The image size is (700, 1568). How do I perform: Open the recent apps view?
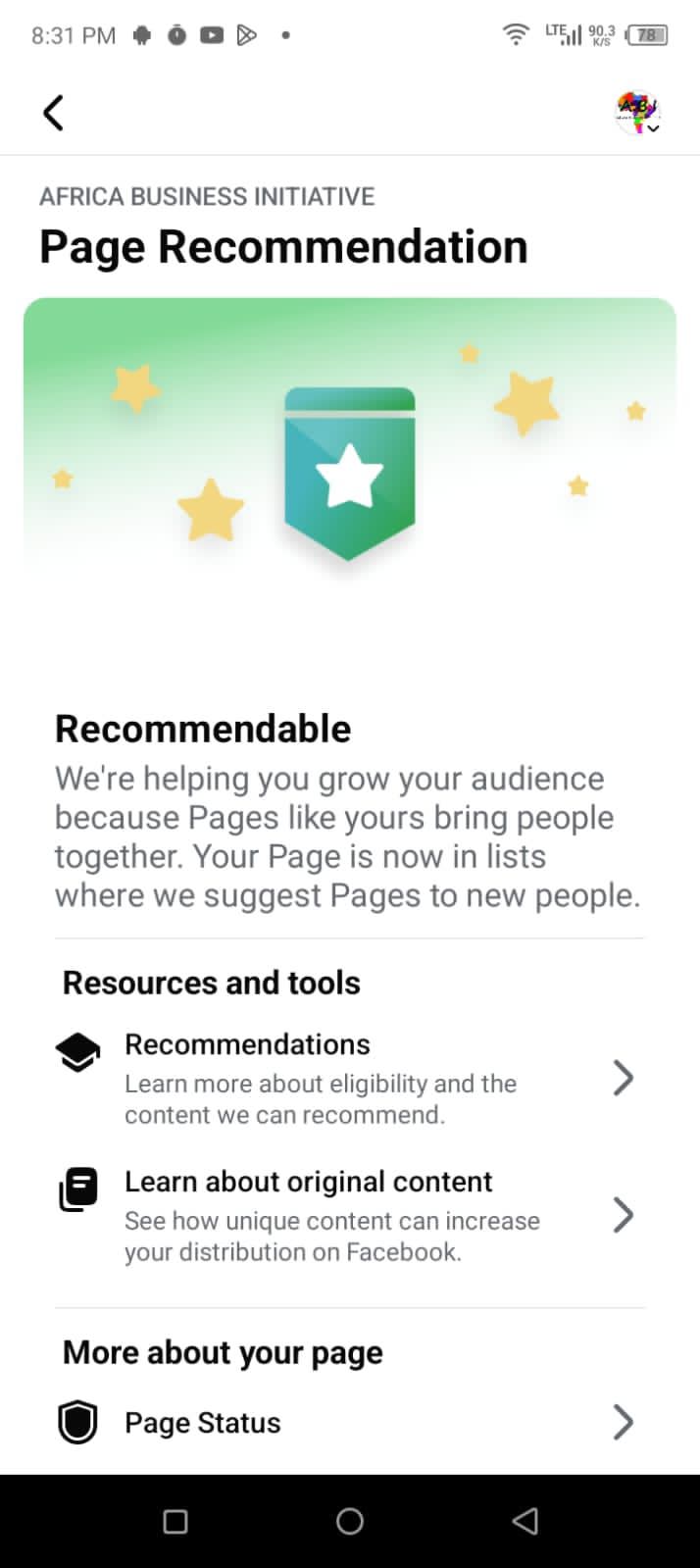pyautogui.click(x=175, y=1521)
